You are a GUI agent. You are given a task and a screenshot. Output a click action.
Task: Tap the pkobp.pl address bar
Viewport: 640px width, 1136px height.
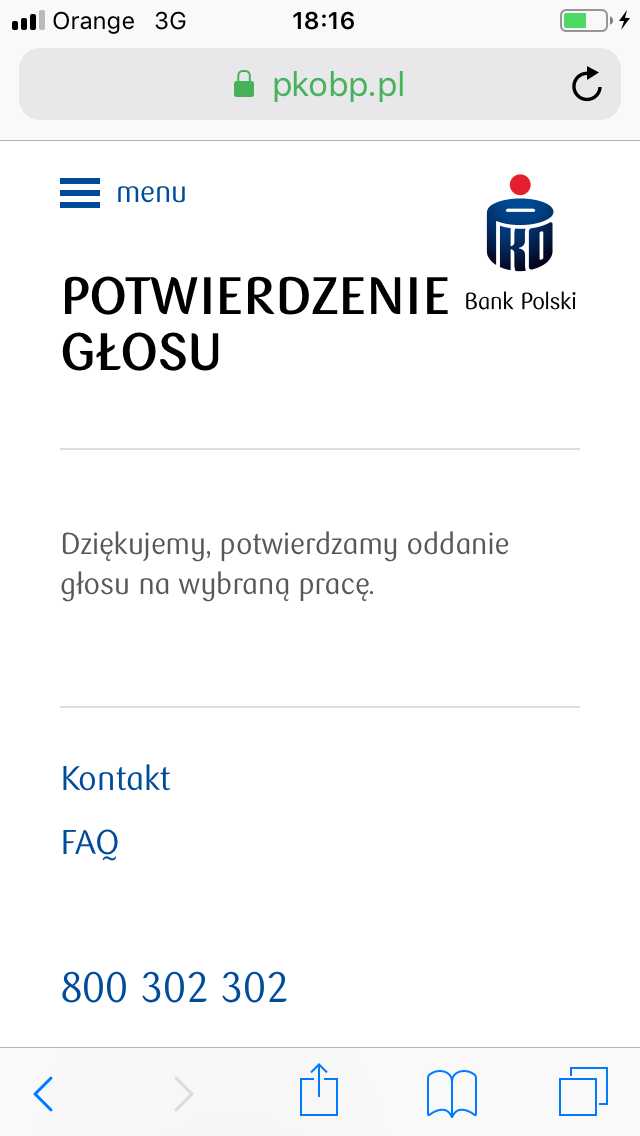[x=320, y=84]
